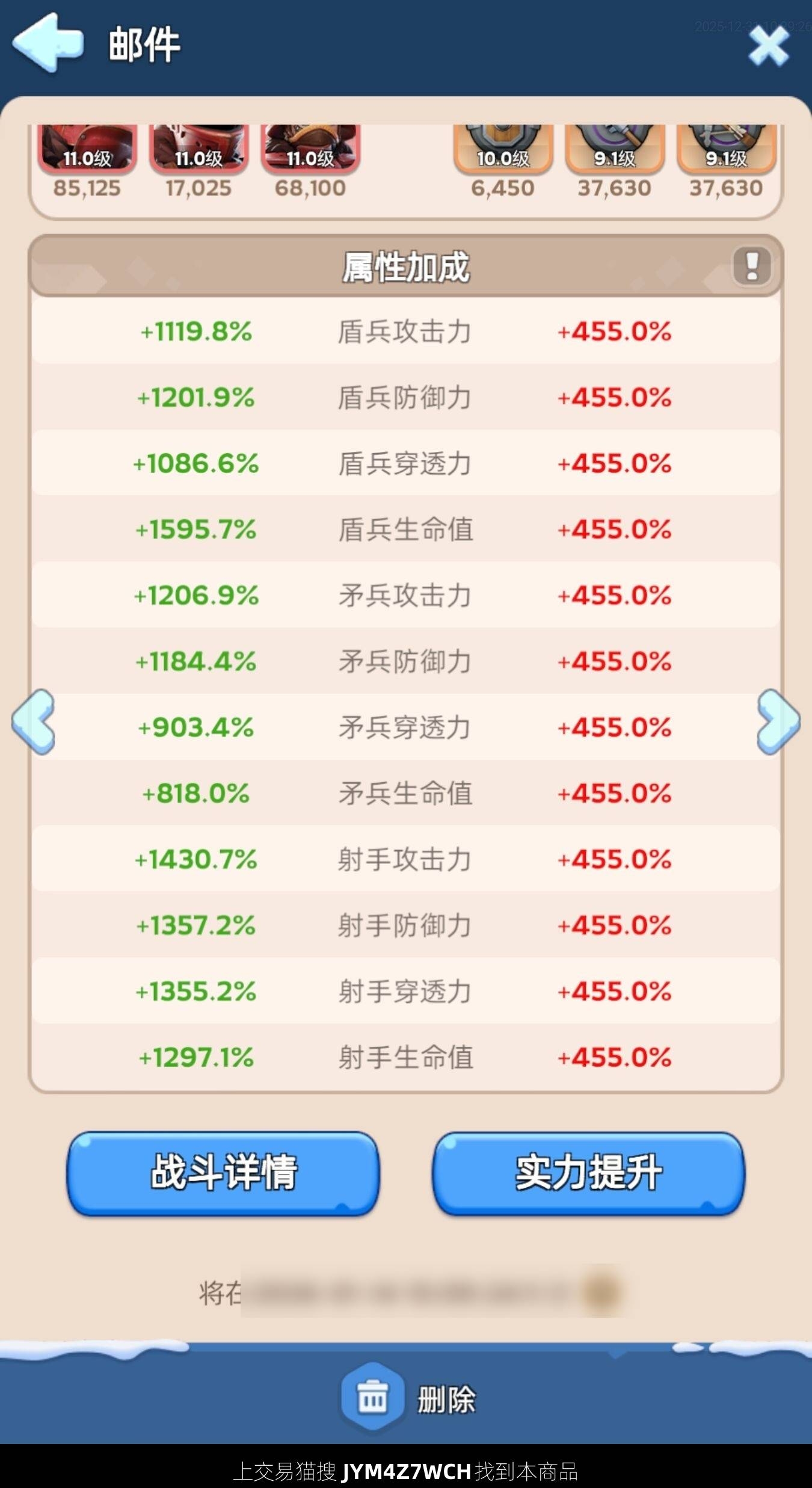
Task: Tap the 实力提升 button
Action: tap(588, 1173)
